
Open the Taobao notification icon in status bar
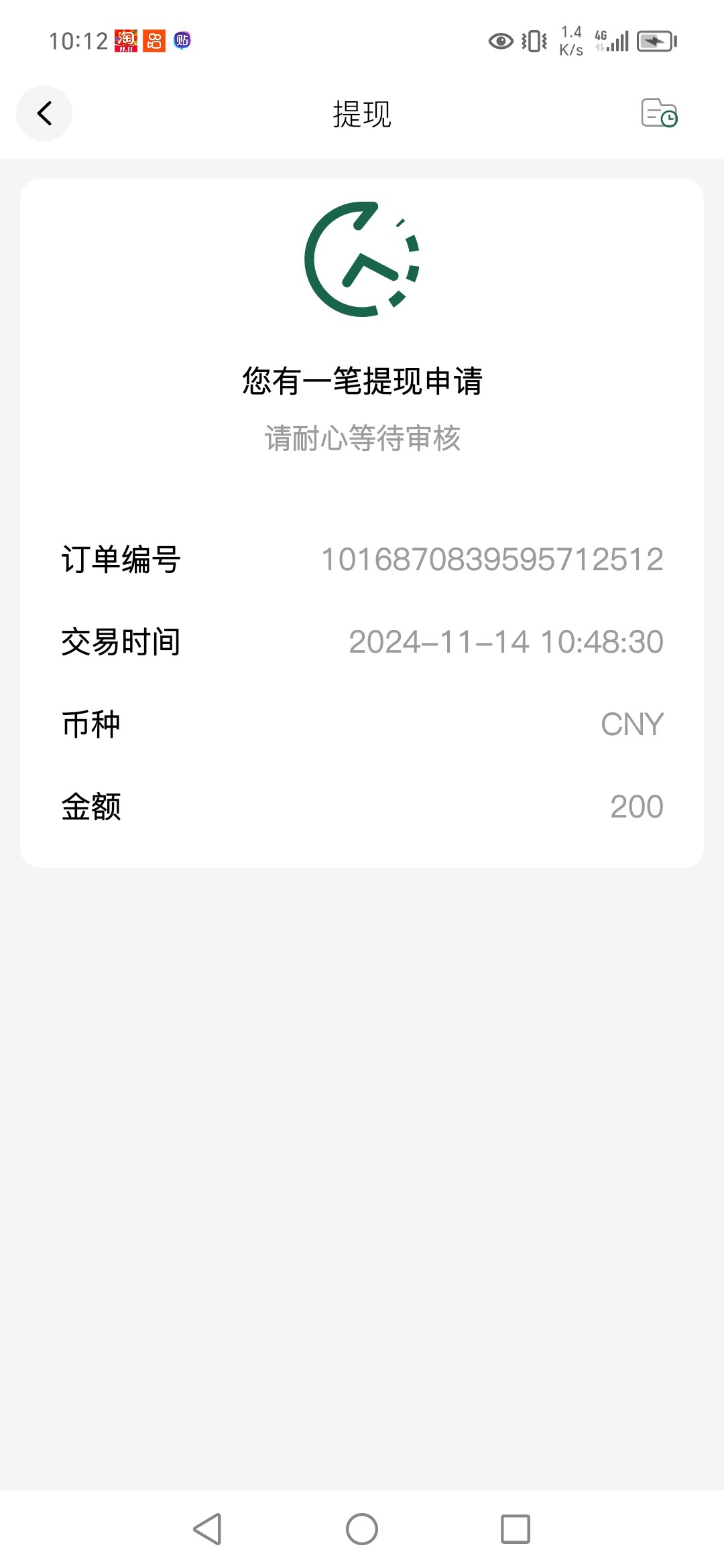tap(127, 41)
